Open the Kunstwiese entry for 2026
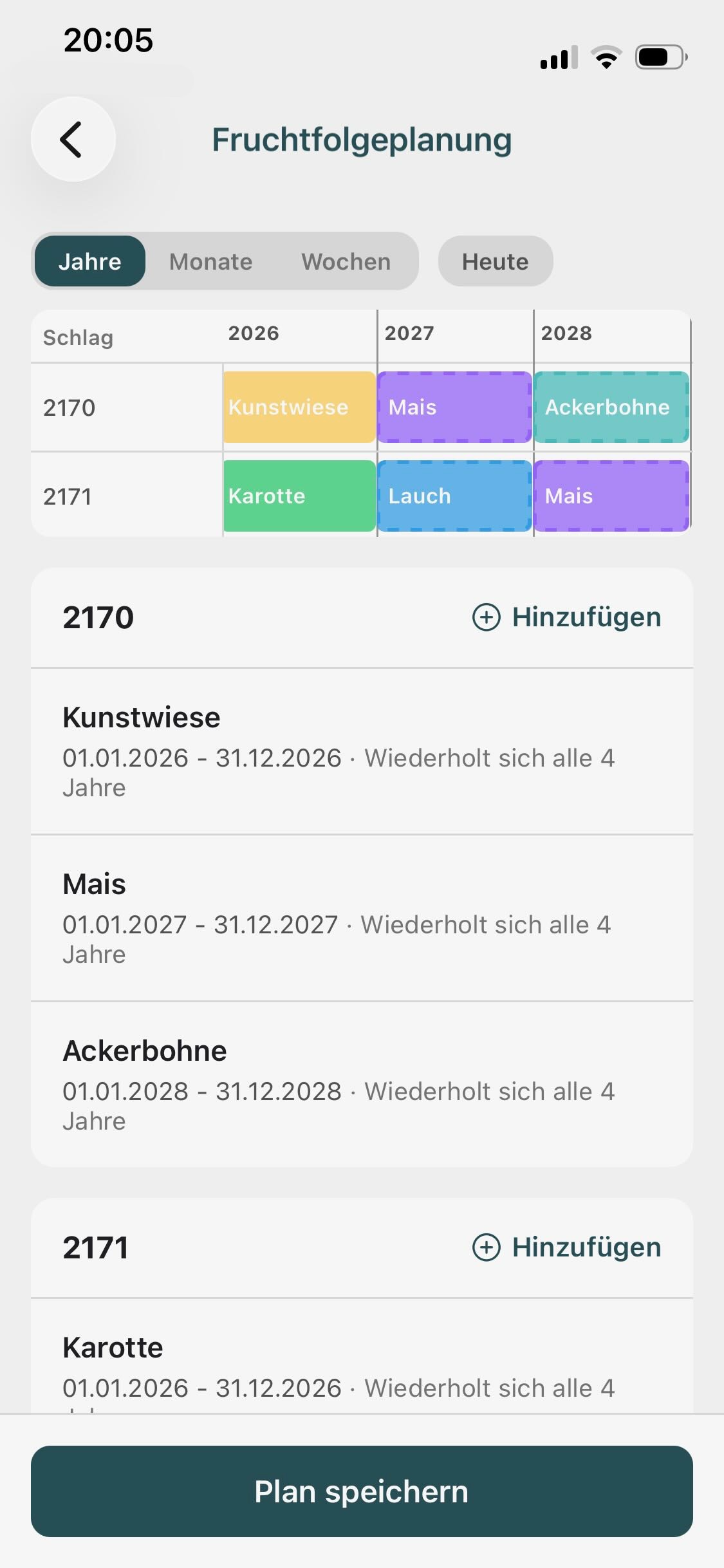Viewport: 724px width, 1568px height. pos(362,751)
